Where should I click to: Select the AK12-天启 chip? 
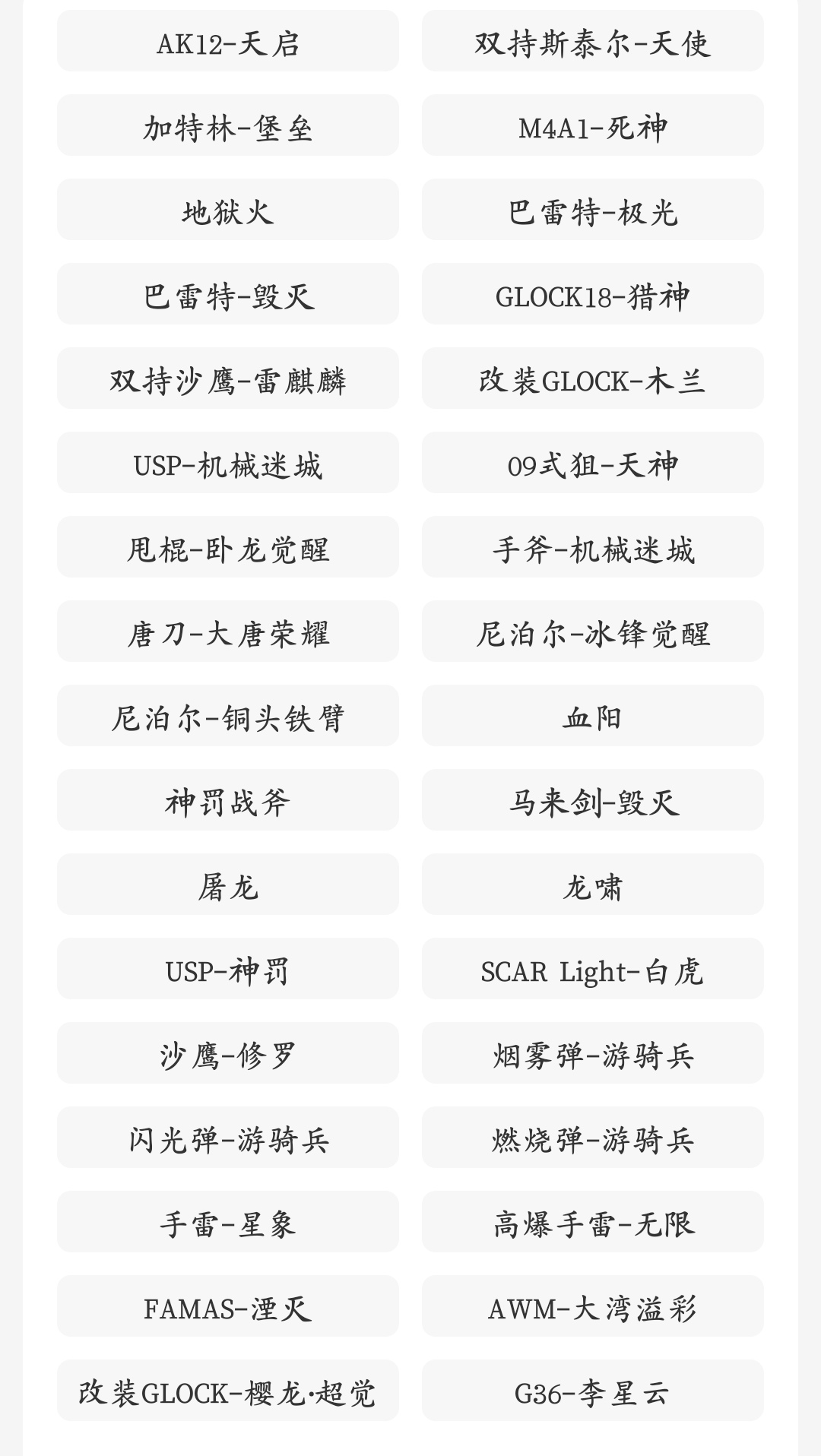click(228, 42)
